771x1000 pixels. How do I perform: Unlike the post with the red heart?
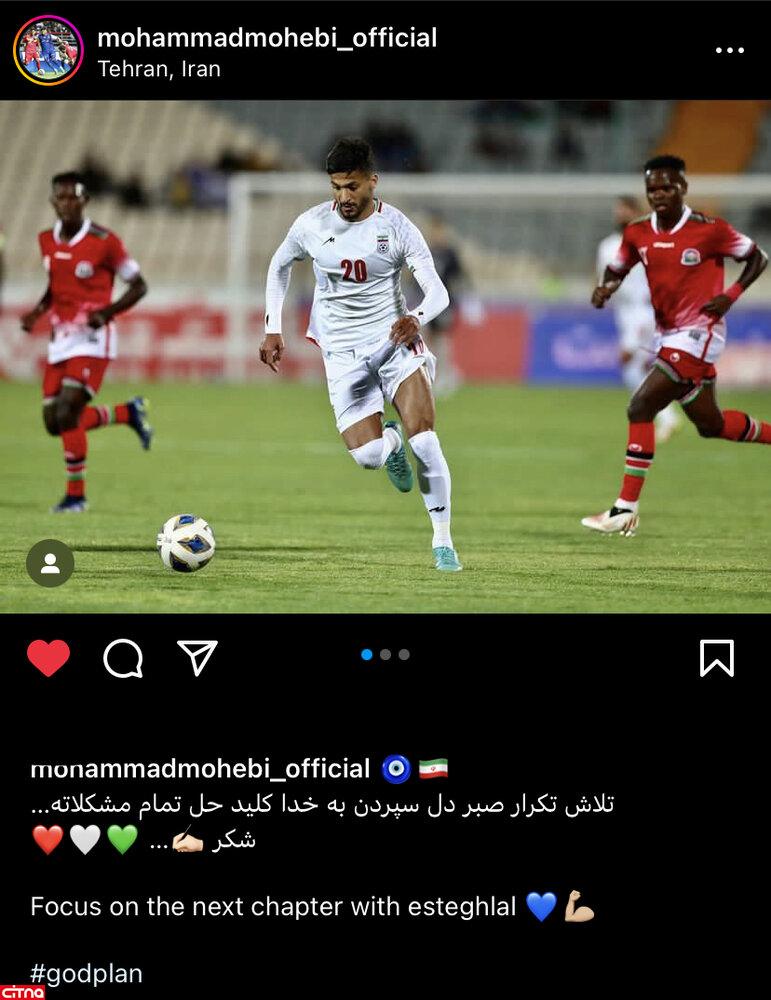[x=48, y=658]
